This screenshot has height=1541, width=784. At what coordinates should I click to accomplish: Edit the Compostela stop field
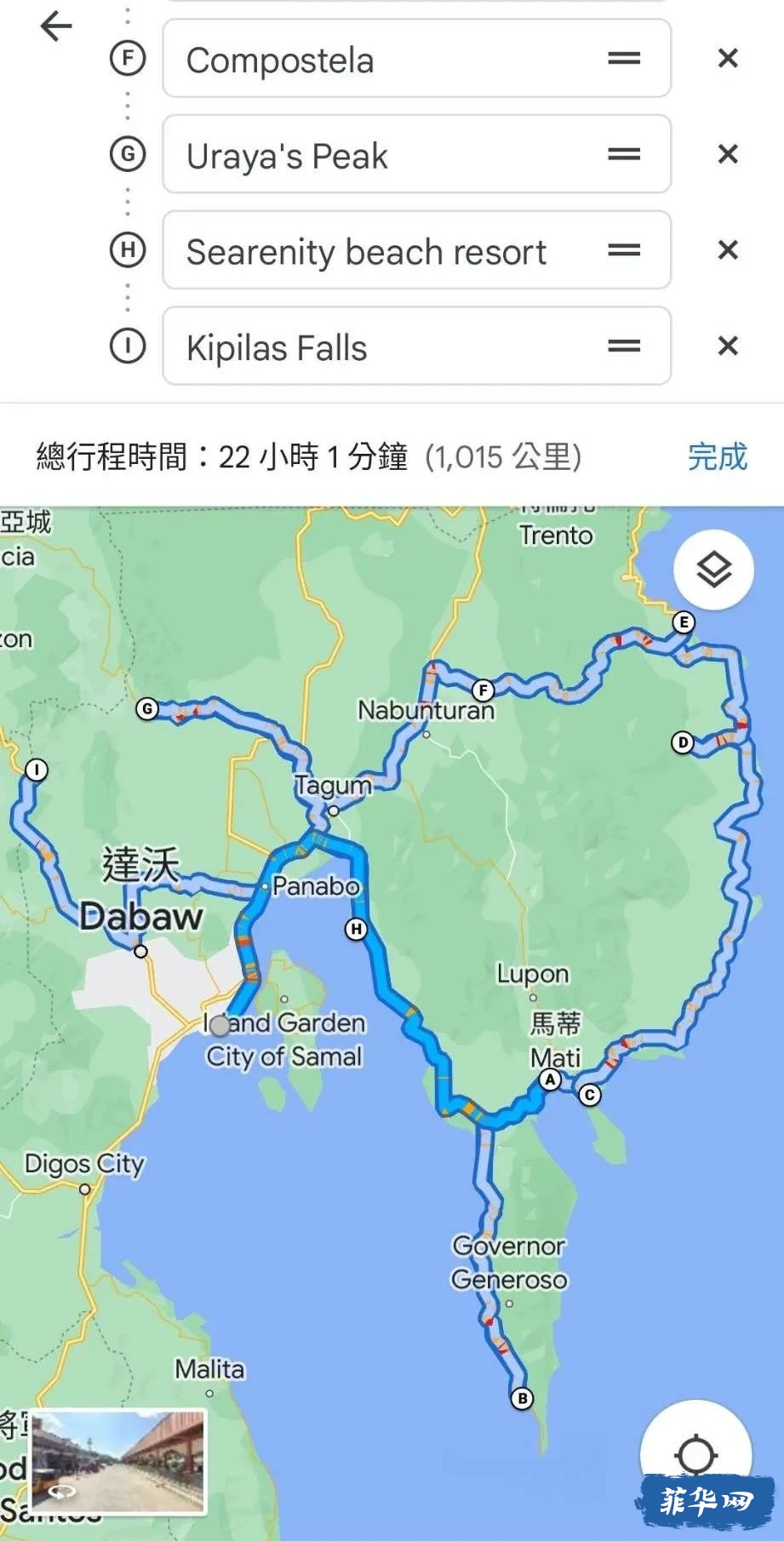tap(383, 60)
